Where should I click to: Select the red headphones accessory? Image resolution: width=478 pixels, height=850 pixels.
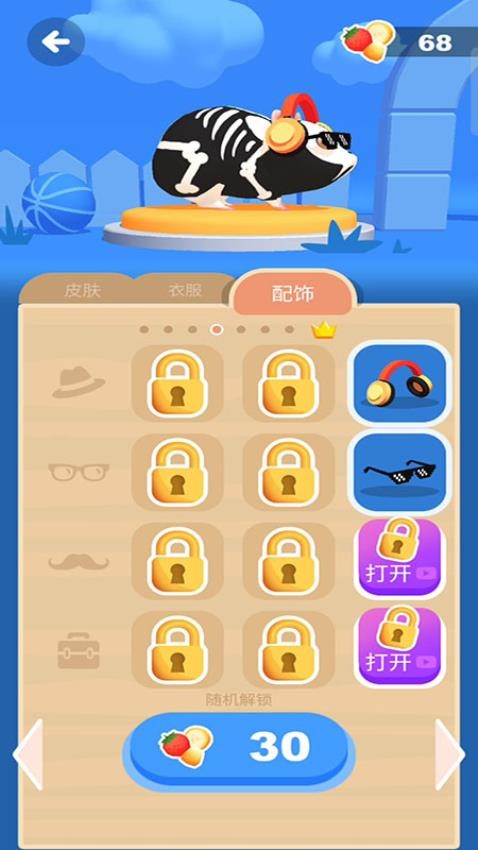point(399,384)
